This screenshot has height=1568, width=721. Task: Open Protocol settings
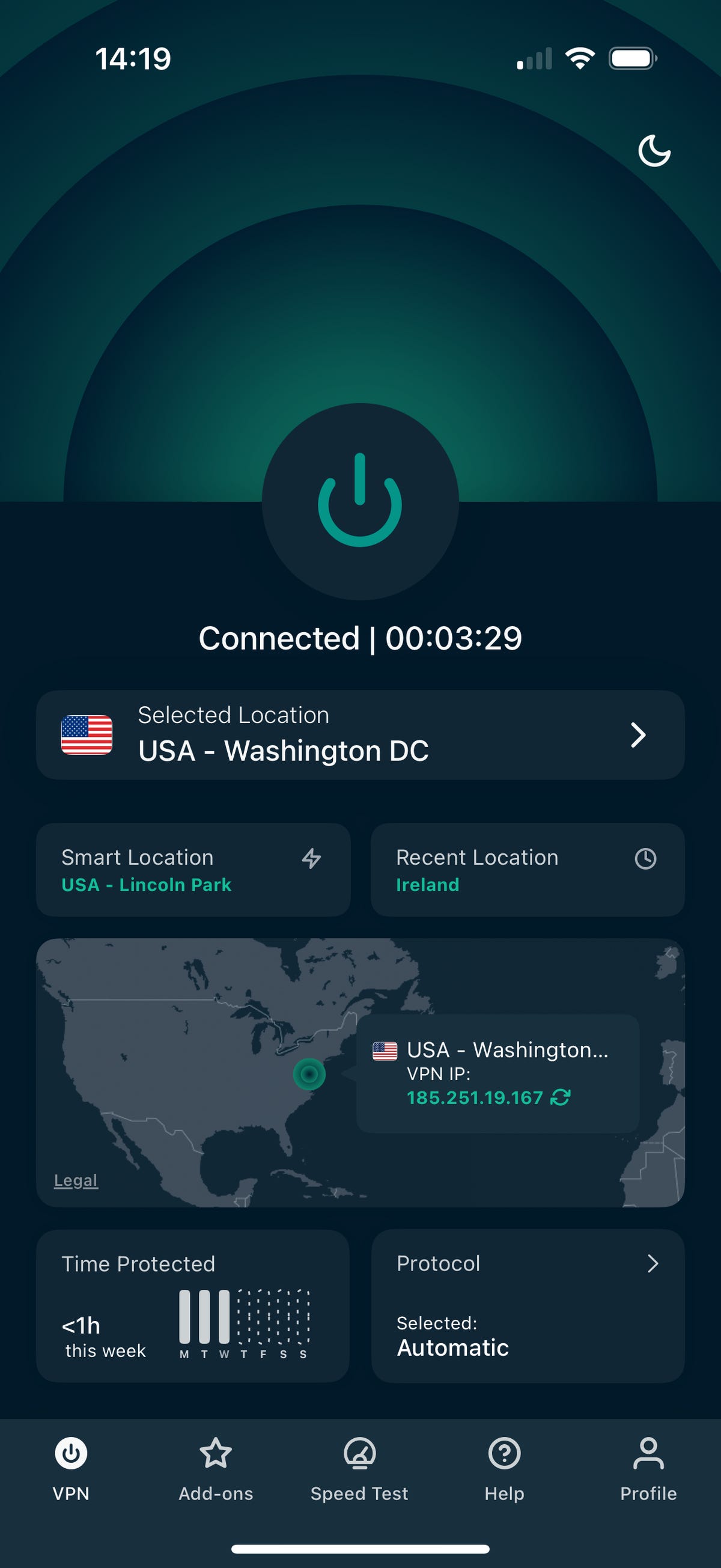(x=528, y=1305)
